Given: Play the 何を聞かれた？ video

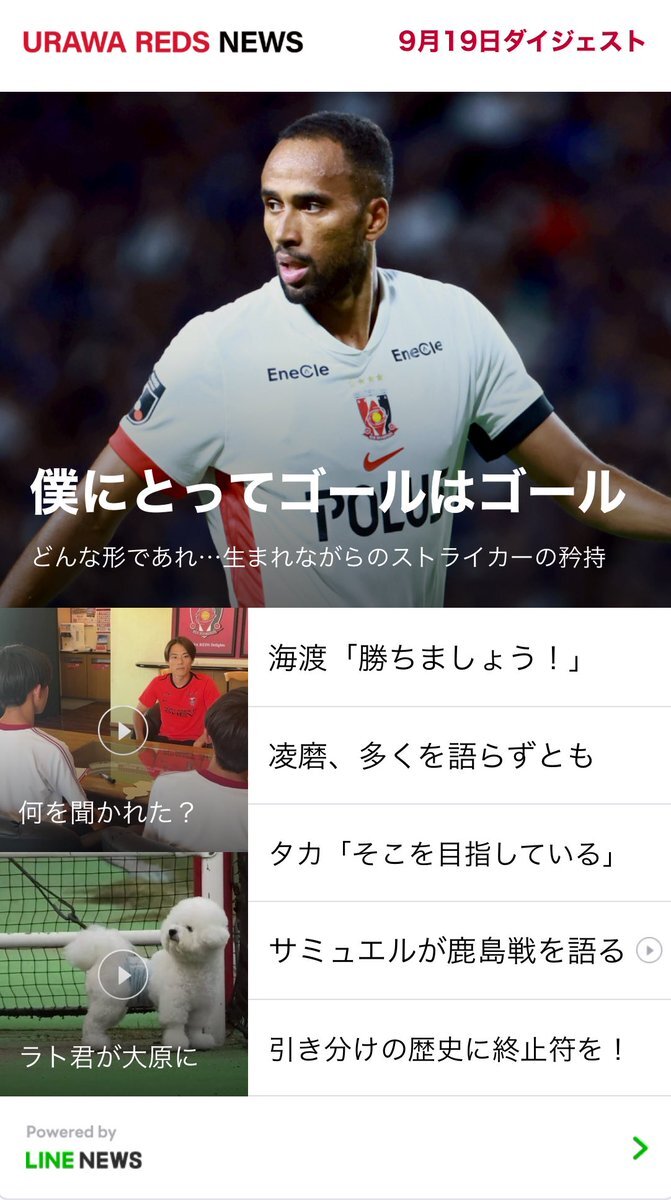Looking at the screenshot, I should tap(123, 731).
